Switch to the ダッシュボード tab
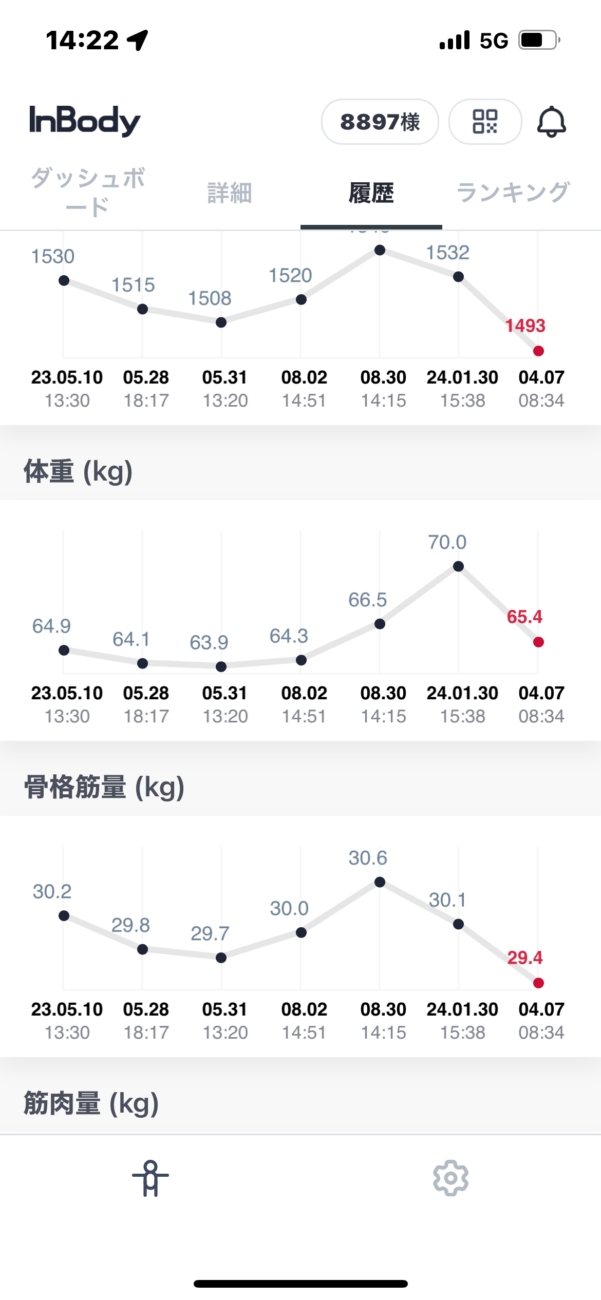This screenshot has width=601, height=1300. pyautogui.click(x=87, y=192)
